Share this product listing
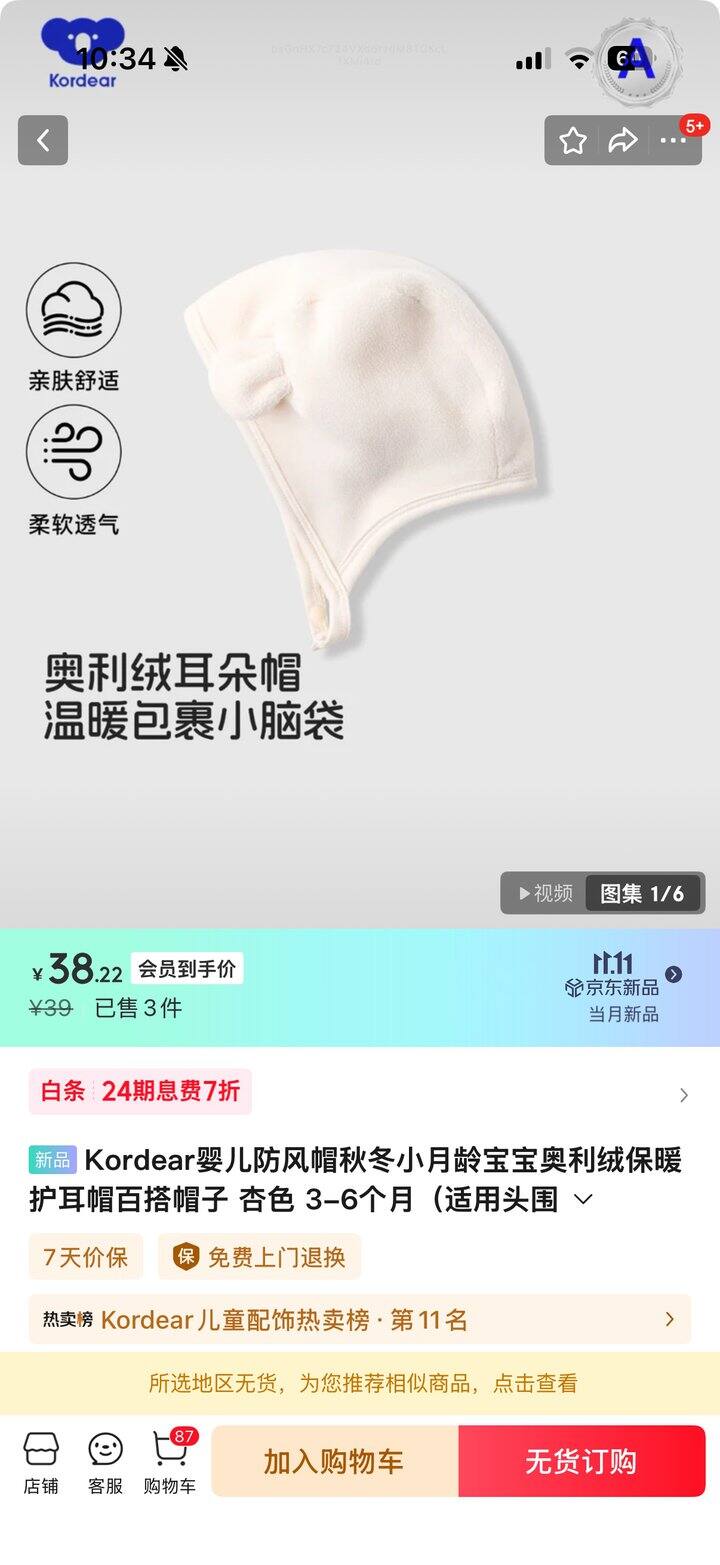The width and height of the screenshot is (720, 1565). pos(623,141)
